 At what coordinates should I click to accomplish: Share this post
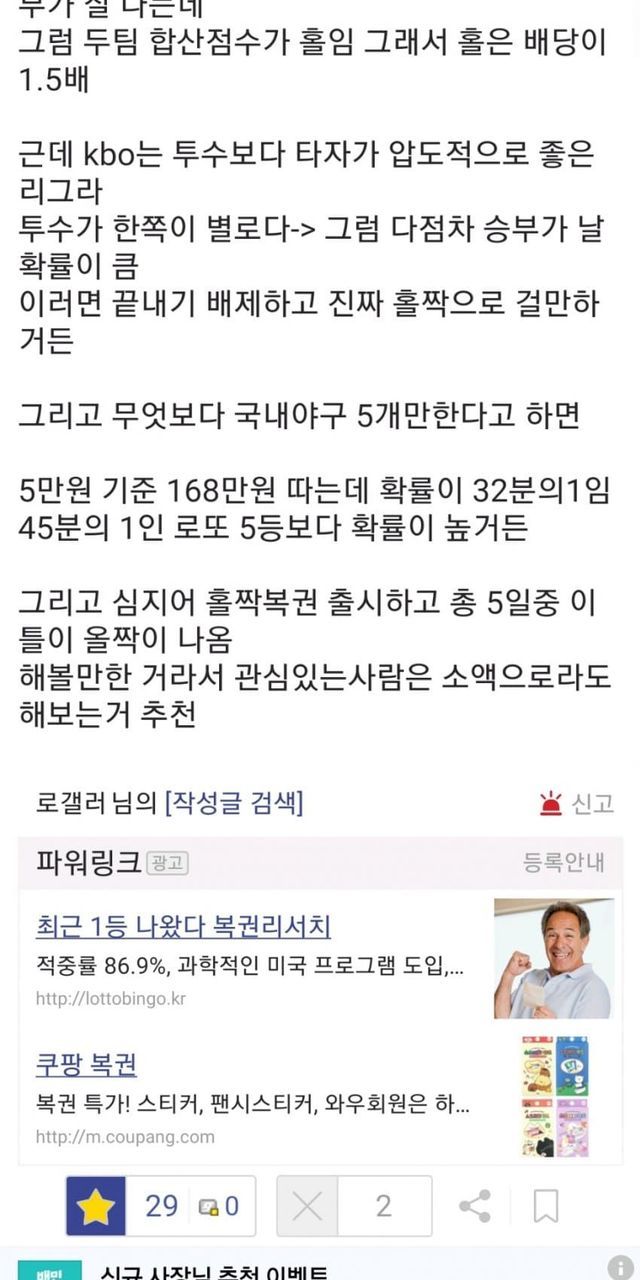coord(474,1206)
